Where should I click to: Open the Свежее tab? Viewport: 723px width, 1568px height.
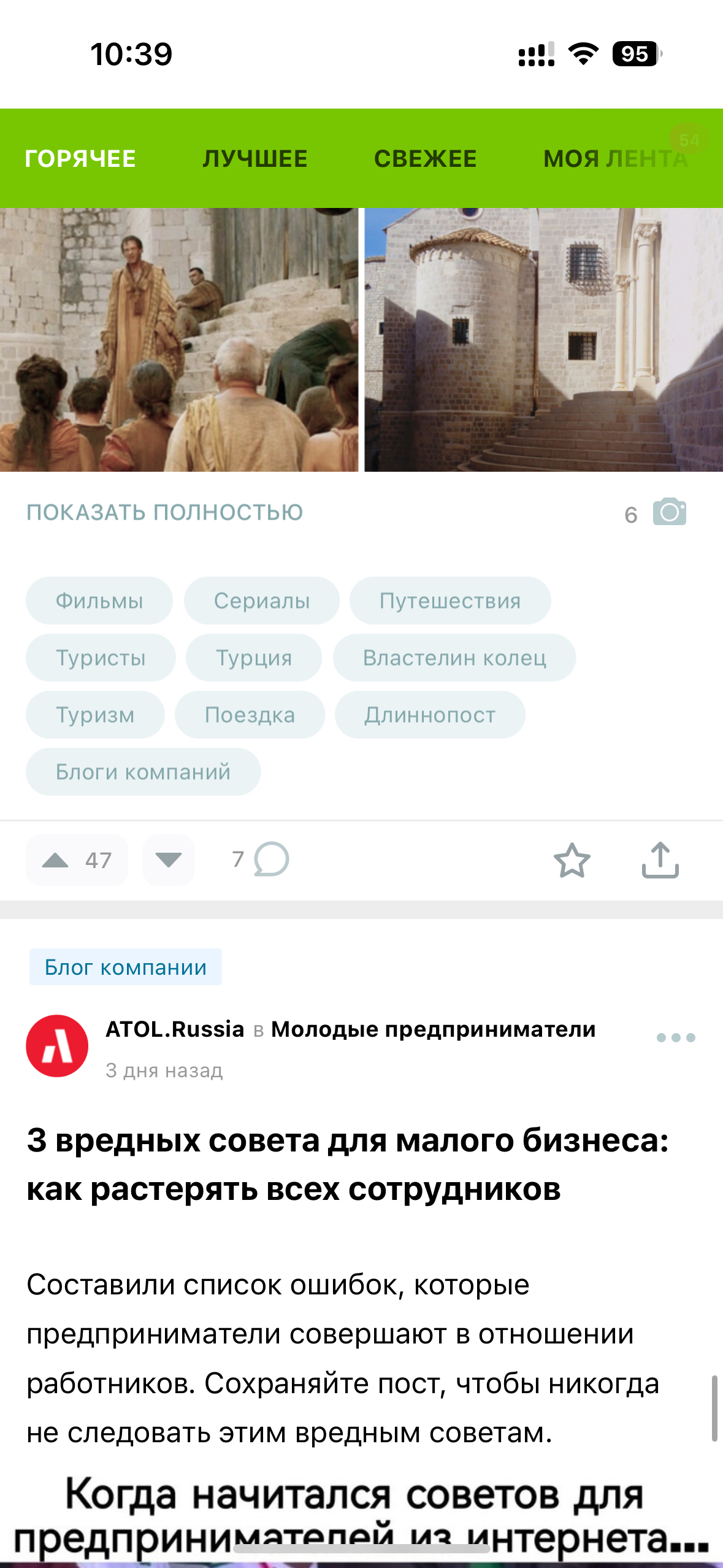425,159
